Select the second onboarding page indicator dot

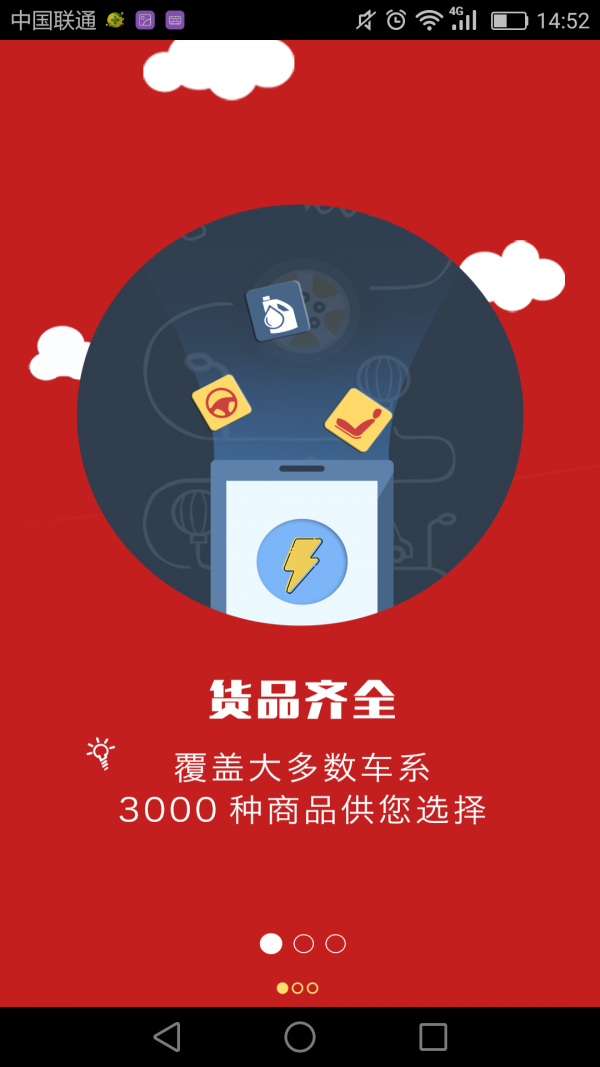[303, 943]
